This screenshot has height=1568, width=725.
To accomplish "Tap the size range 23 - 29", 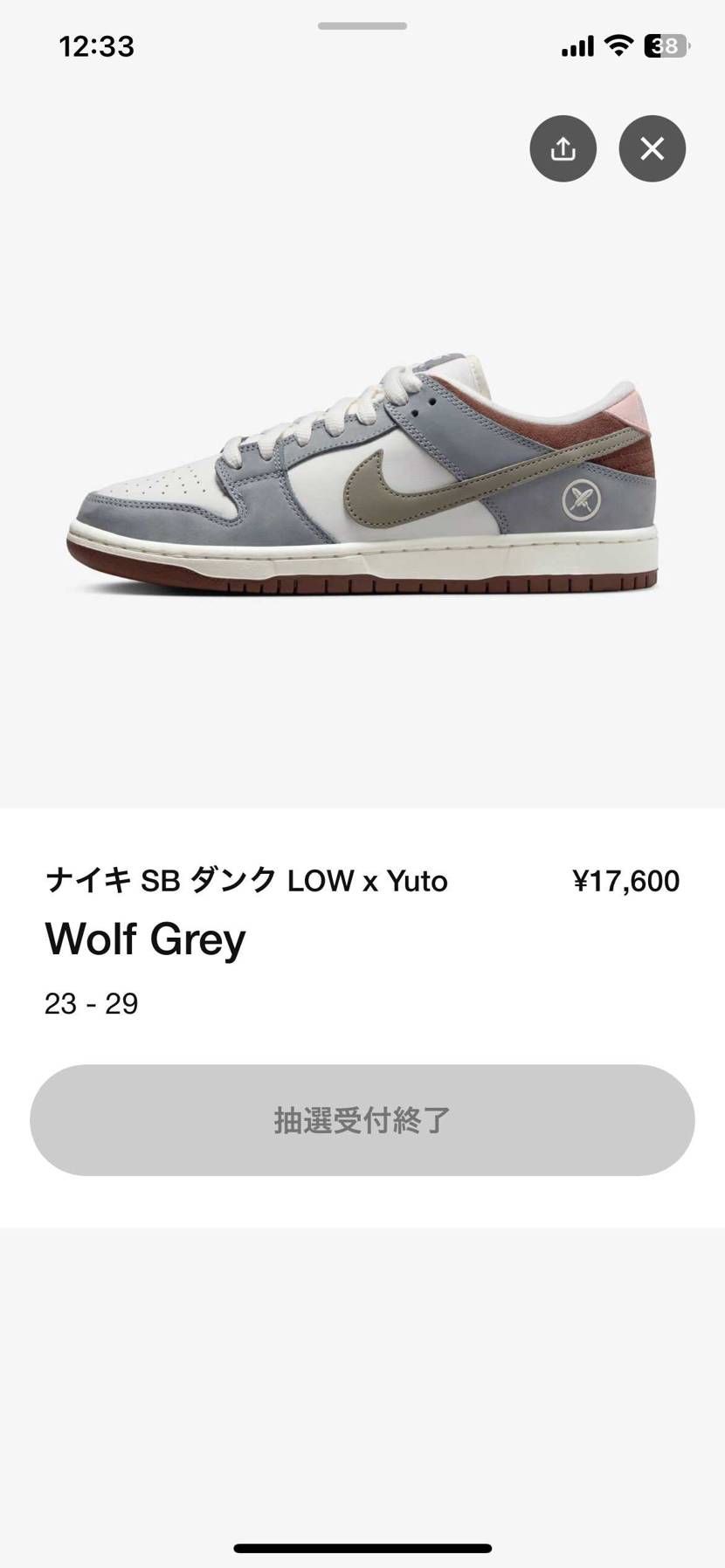I will (91, 1004).
